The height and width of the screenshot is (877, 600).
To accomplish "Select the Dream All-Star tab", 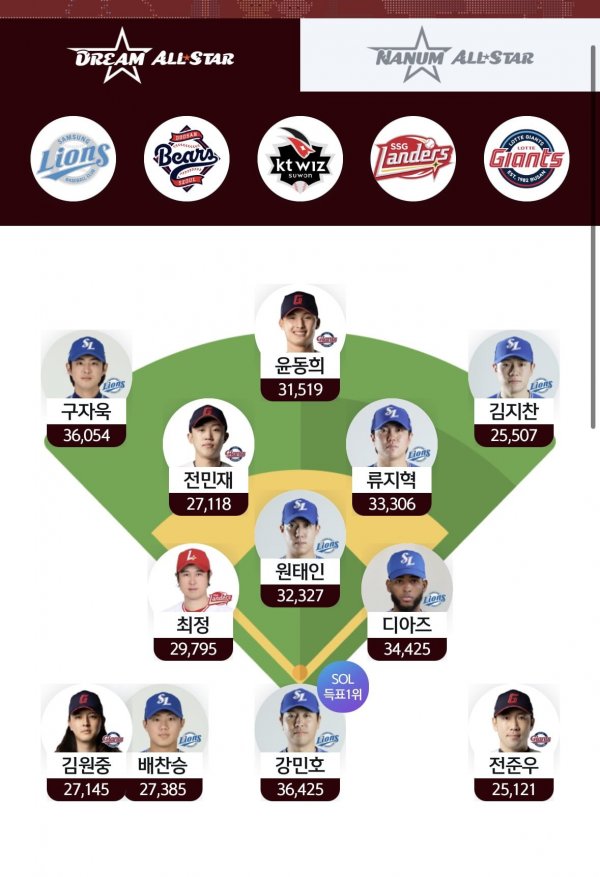I will point(150,55).
